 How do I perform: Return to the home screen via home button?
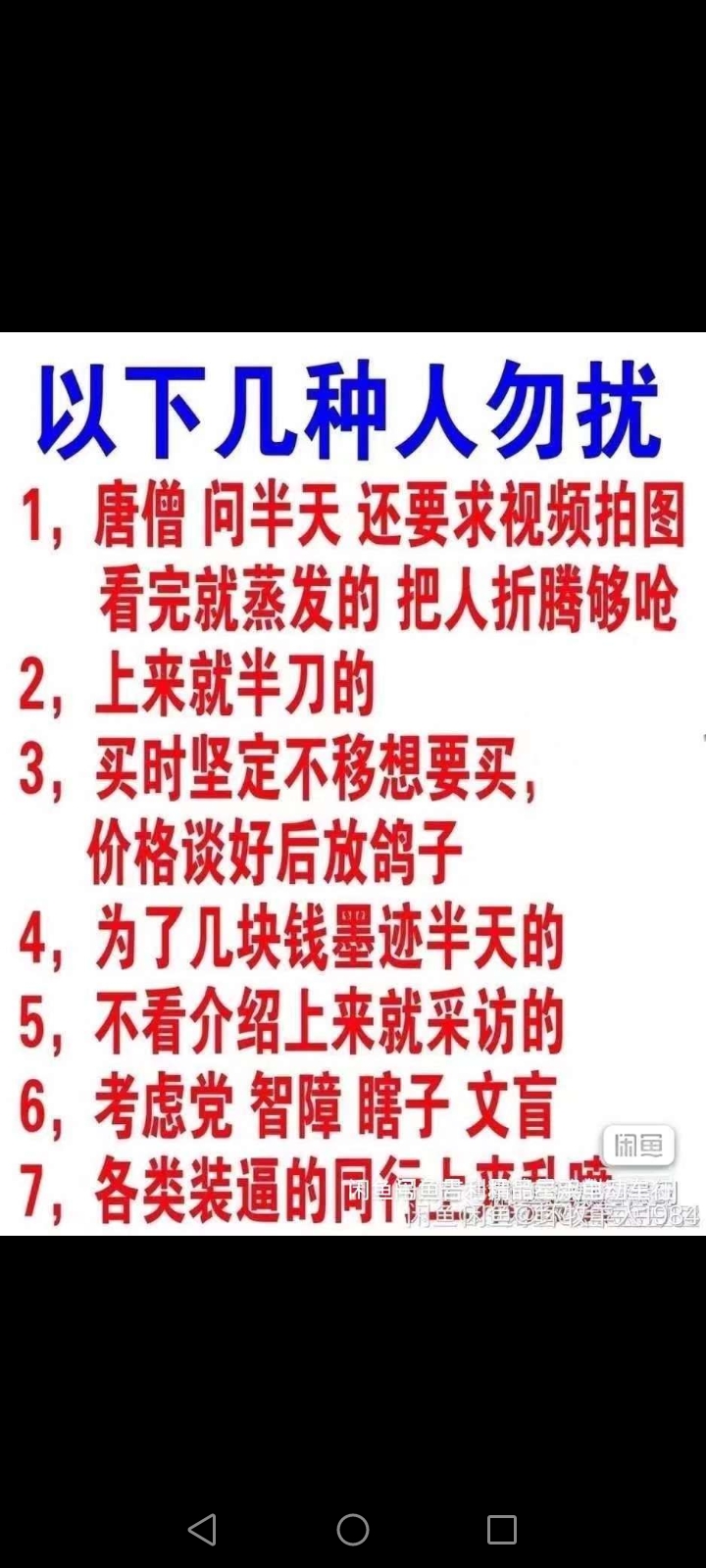[x=353, y=1529]
